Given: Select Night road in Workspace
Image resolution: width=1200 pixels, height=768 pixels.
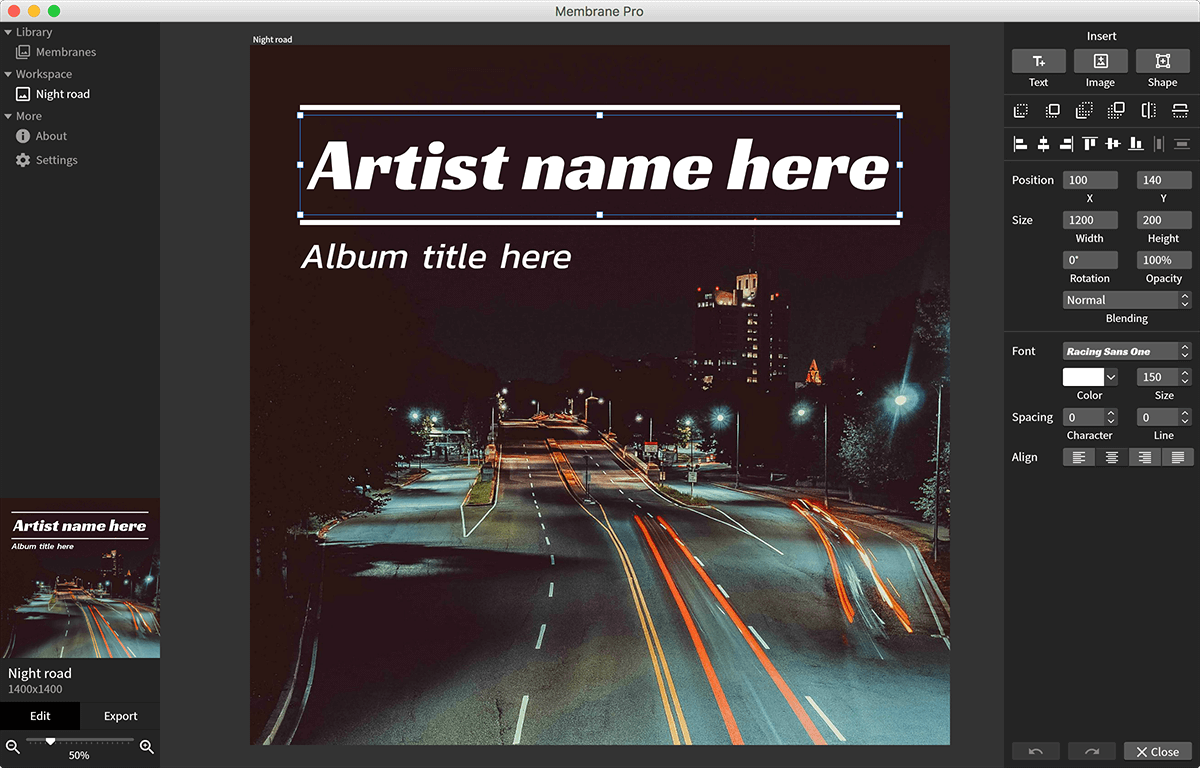Looking at the screenshot, I should 62,94.
